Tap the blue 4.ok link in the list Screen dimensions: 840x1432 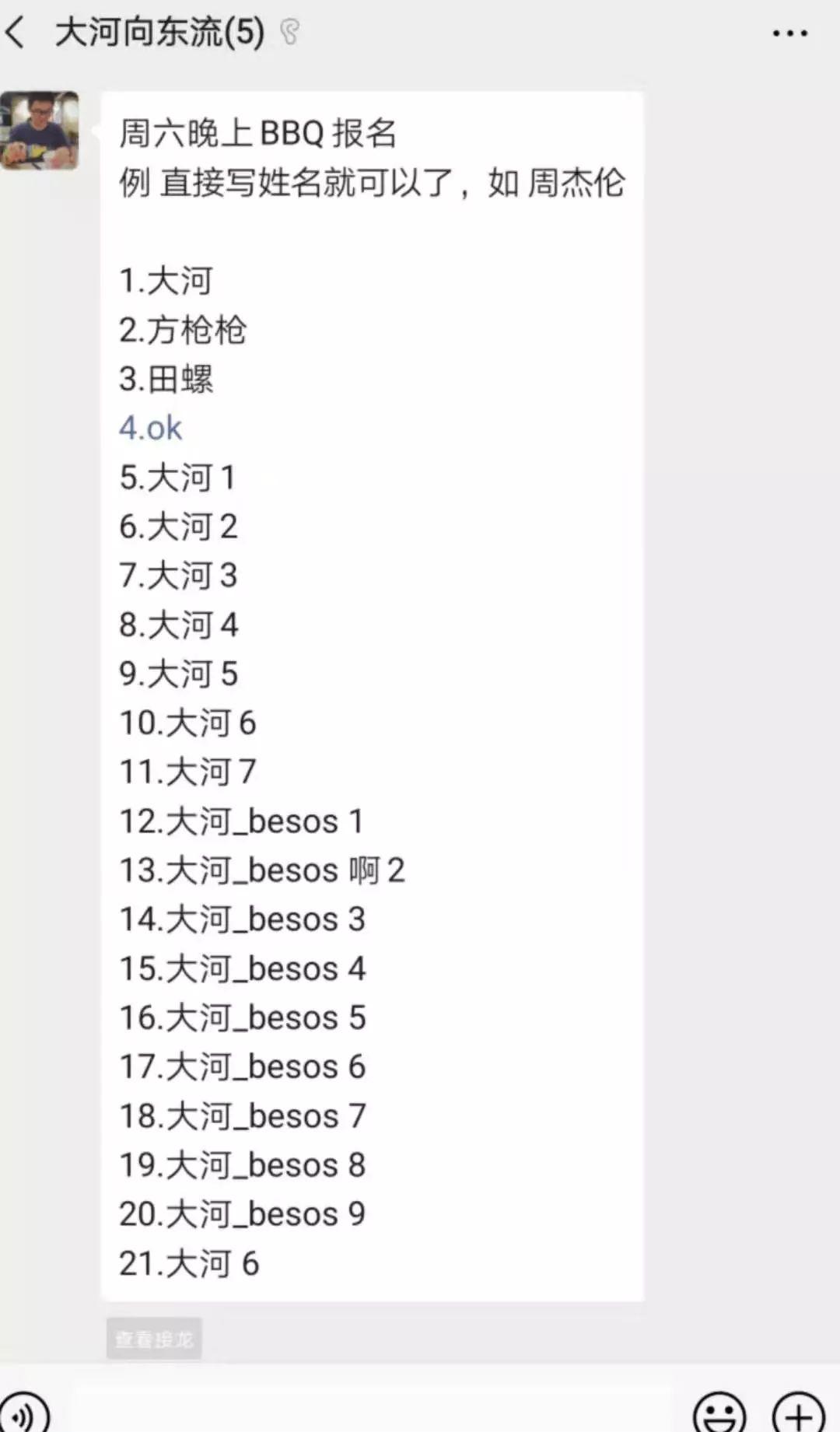tap(152, 429)
